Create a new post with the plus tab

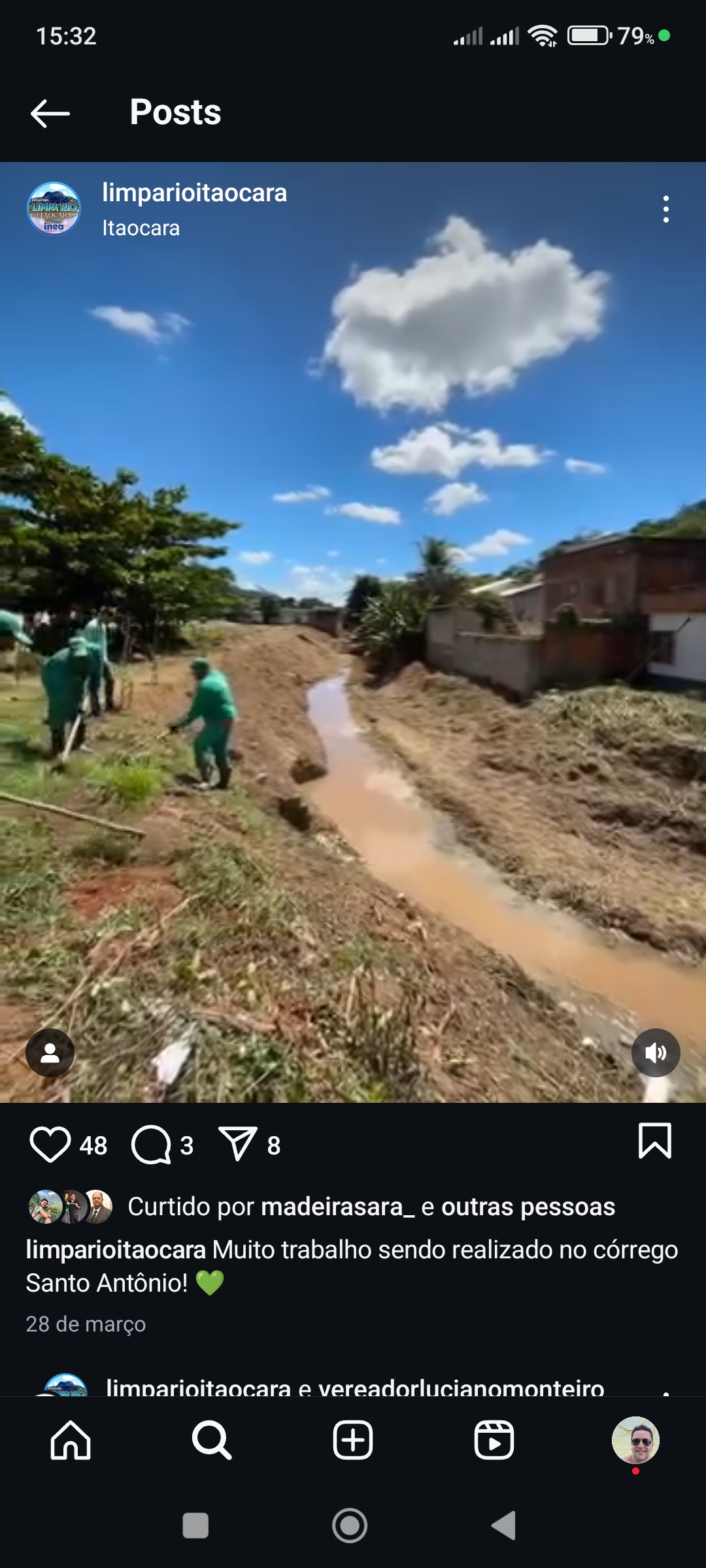tap(353, 1440)
